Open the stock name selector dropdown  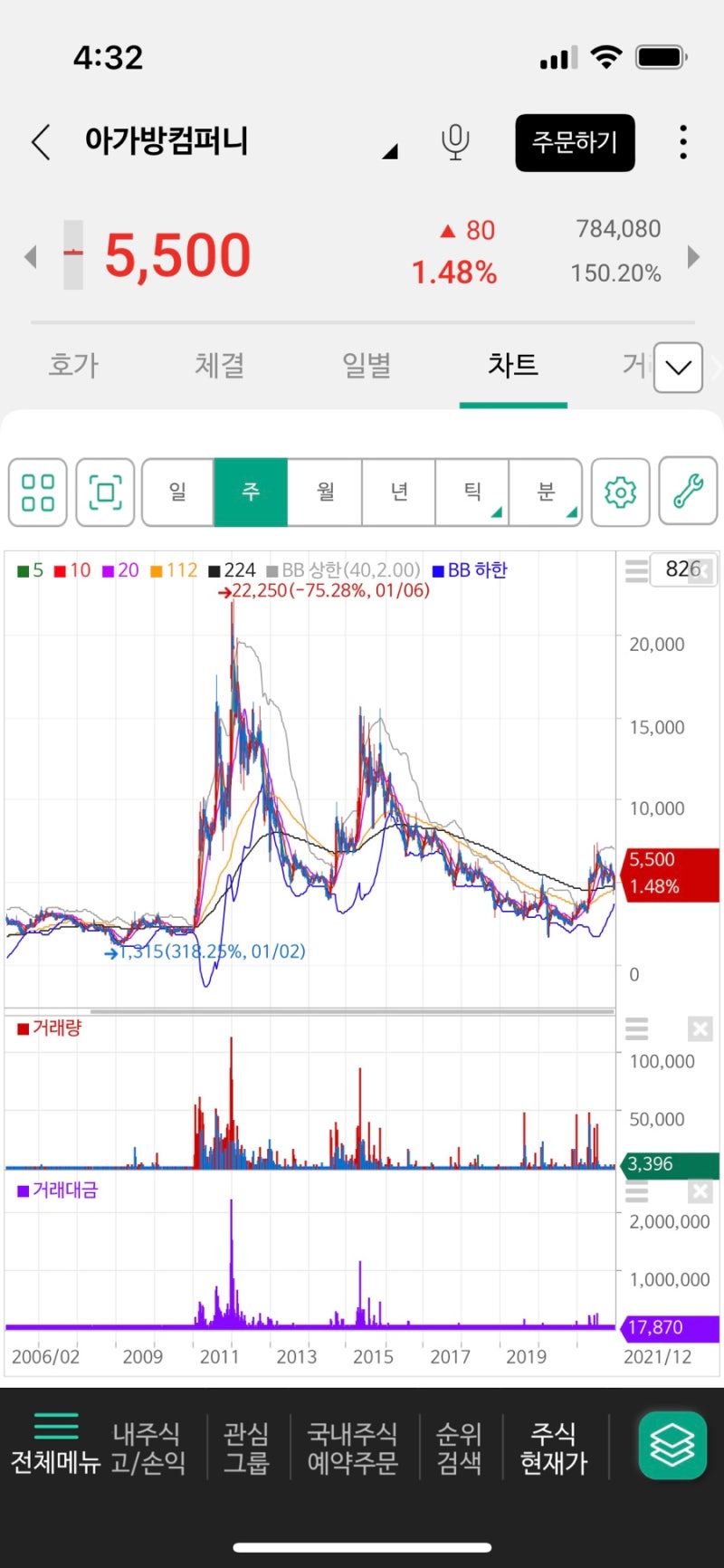coord(387,152)
